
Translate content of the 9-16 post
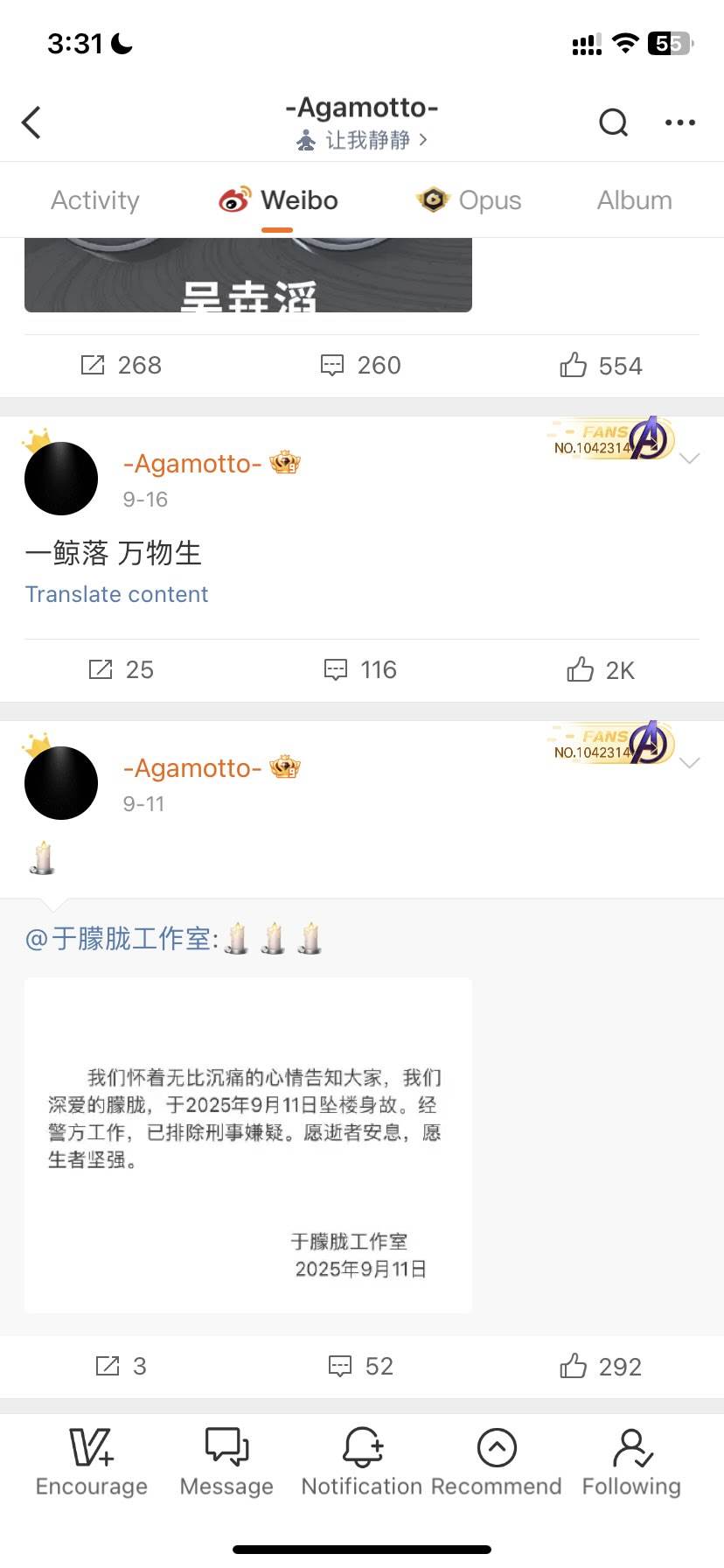(x=116, y=594)
